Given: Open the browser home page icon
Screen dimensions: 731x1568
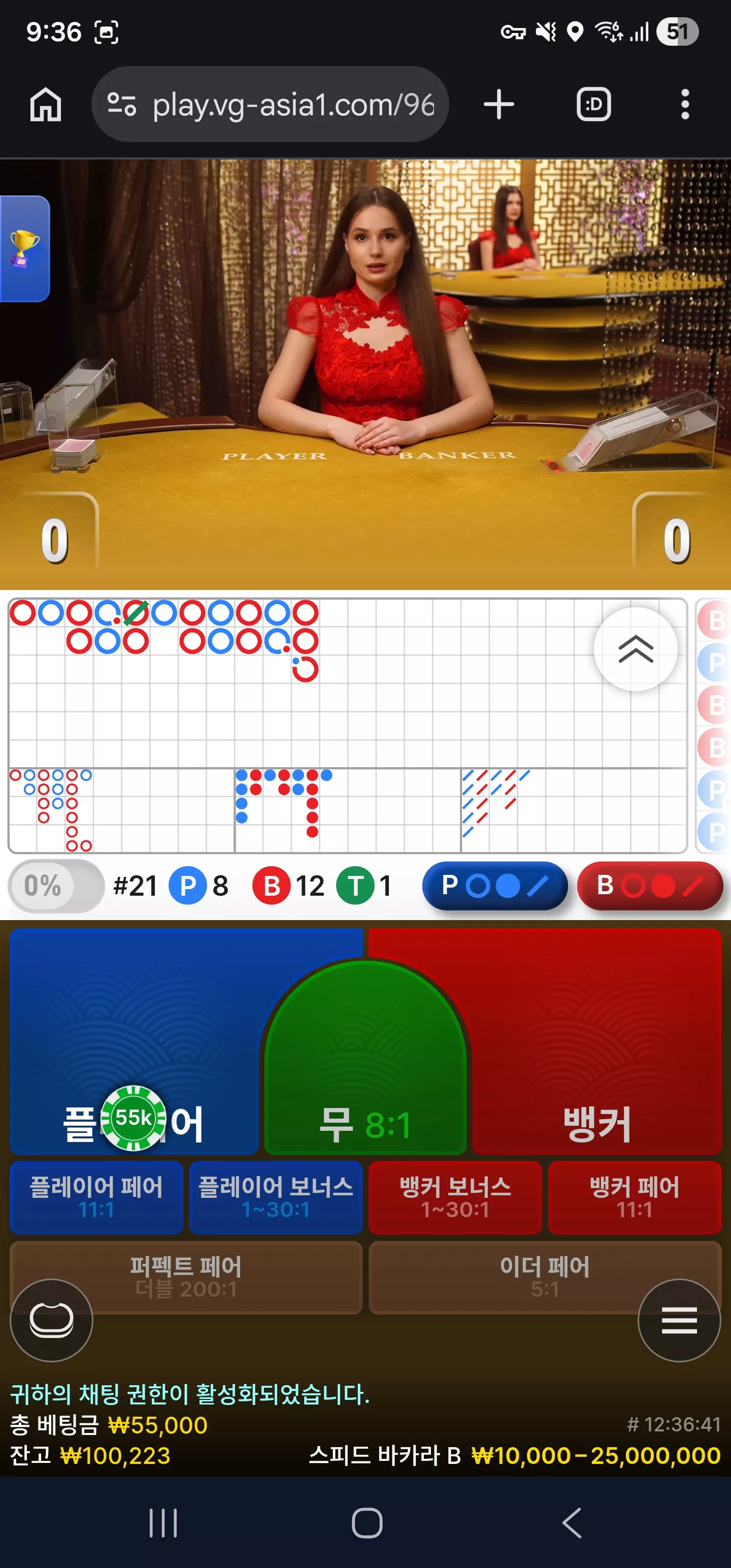Looking at the screenshot, I should pyautogui.click(x=46, y=105).
